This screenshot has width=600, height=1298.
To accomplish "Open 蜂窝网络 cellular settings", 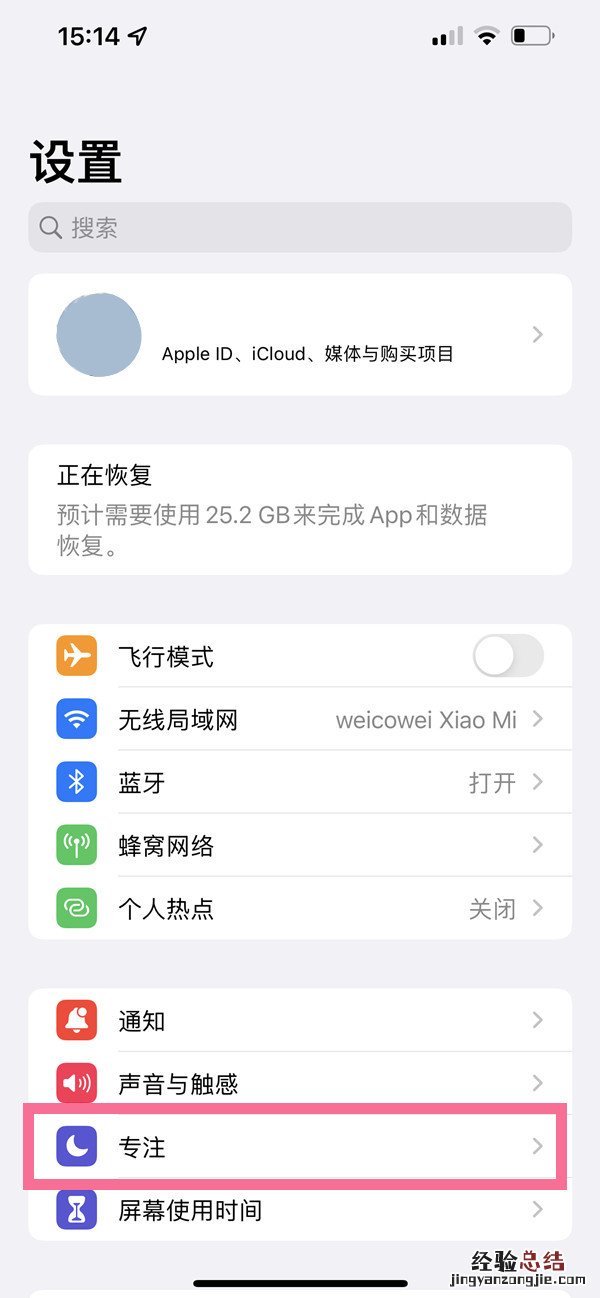I will pos(300,846).
